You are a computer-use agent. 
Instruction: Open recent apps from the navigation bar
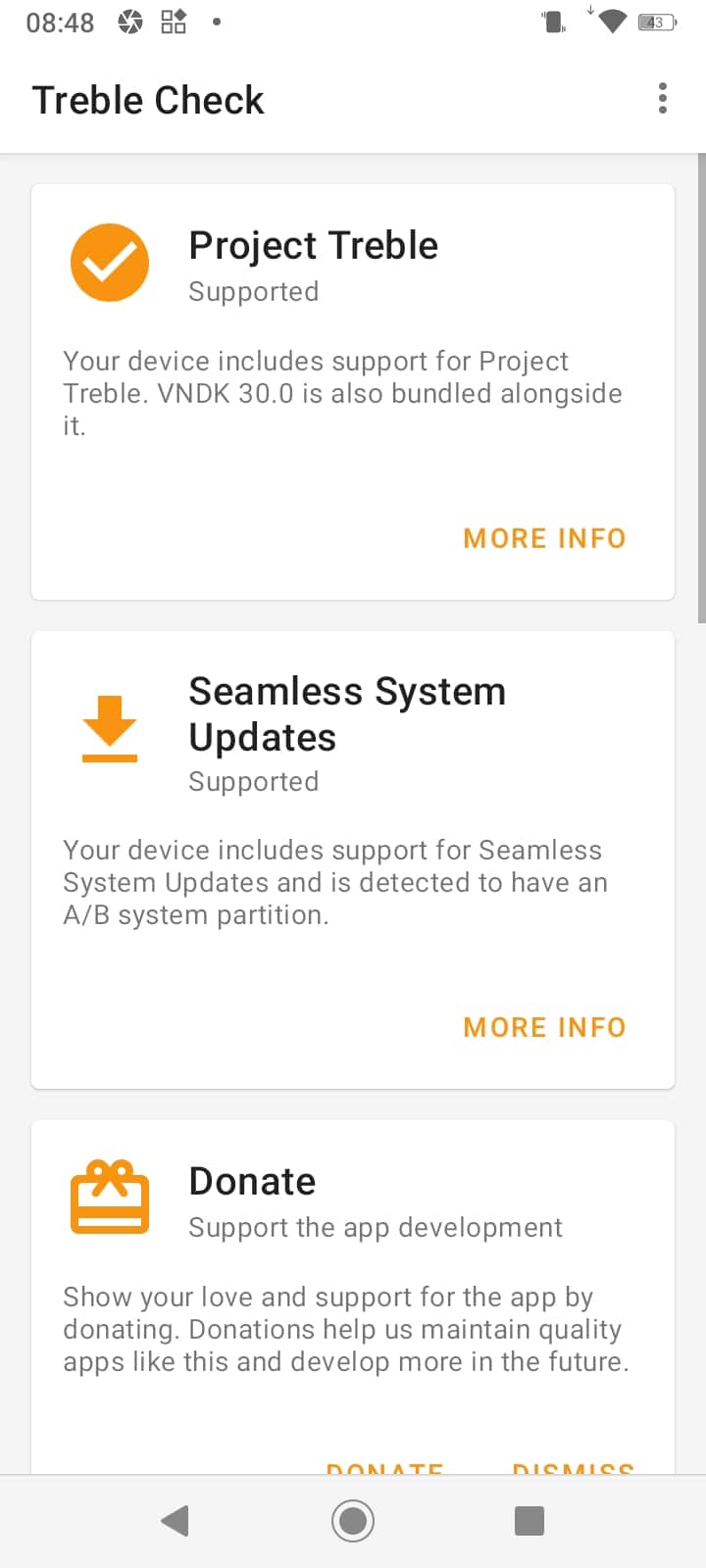(529, 1521)
